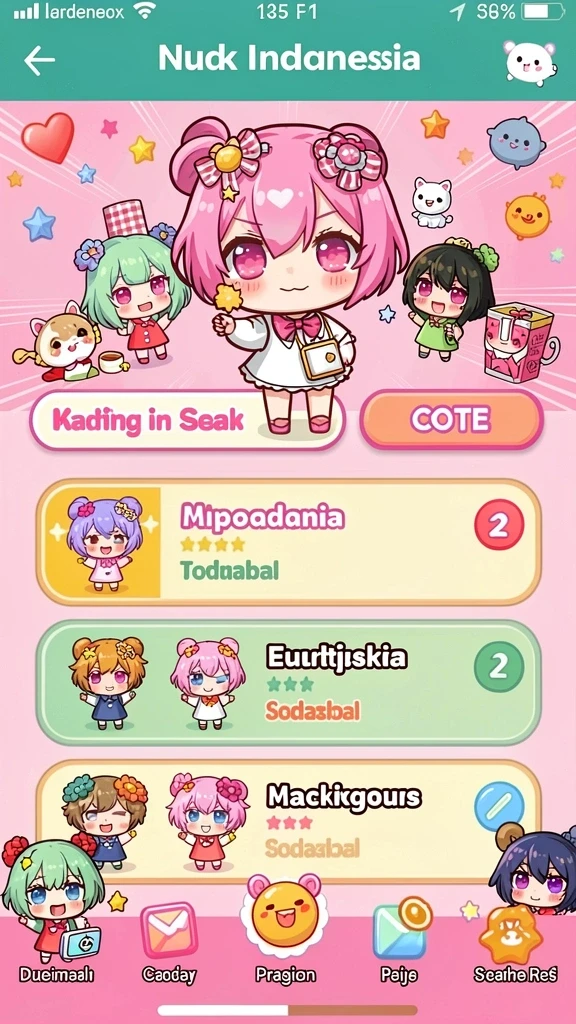Image resolution: width=576 pixels, height=1024 pixels.
Task: Open the Mackigours card
Action: coord(289,822)
